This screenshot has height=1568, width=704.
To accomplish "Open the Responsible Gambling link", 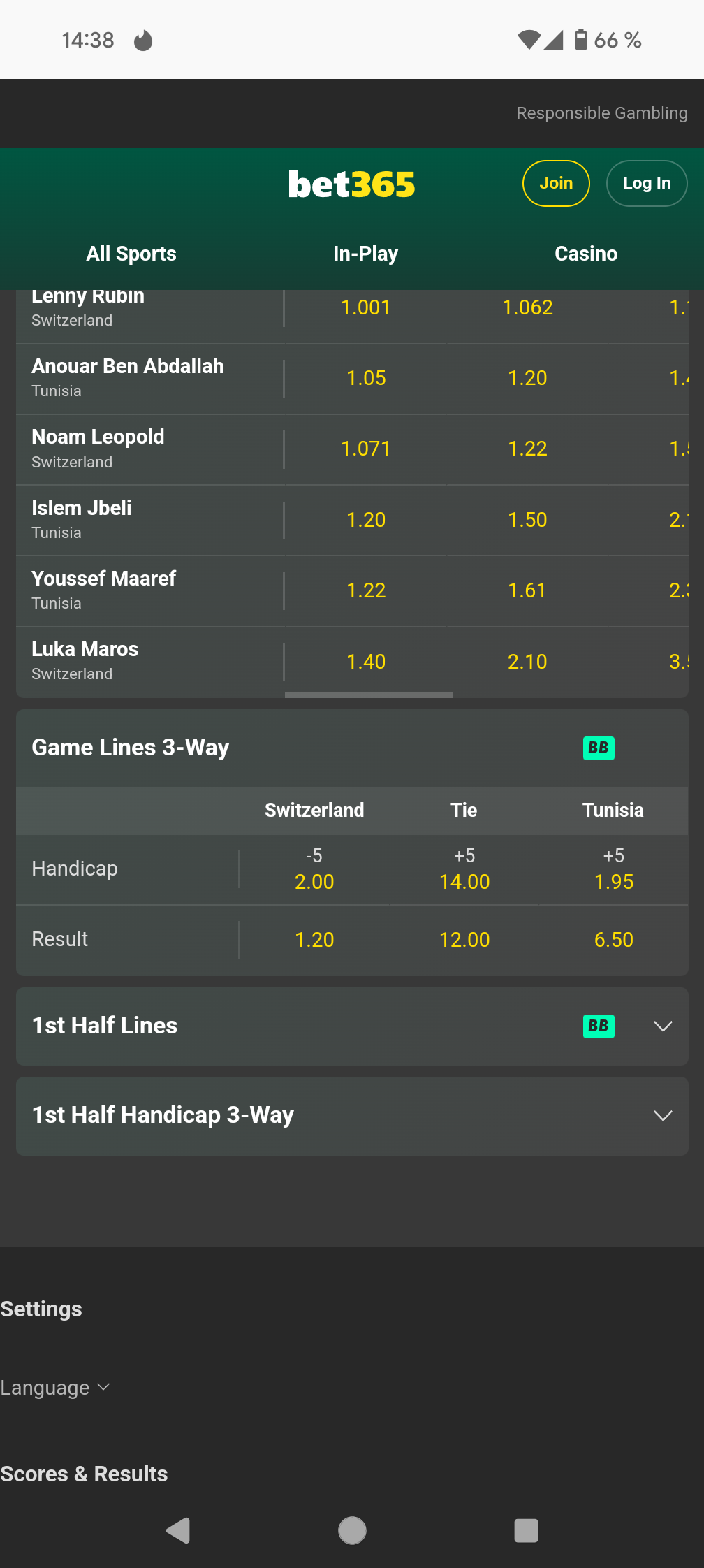I will click(x=601, y=113).
